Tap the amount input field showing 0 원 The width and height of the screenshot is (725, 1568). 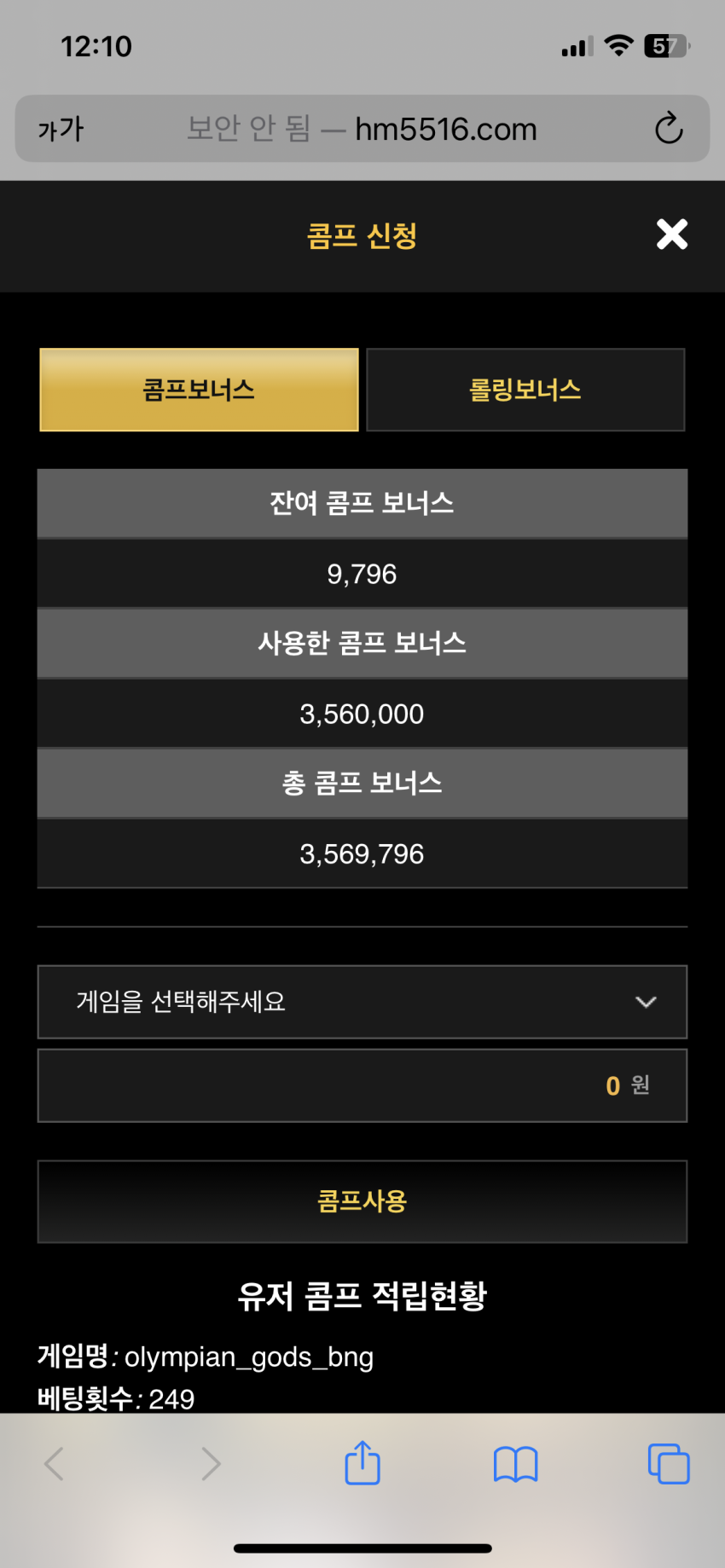362,1085
